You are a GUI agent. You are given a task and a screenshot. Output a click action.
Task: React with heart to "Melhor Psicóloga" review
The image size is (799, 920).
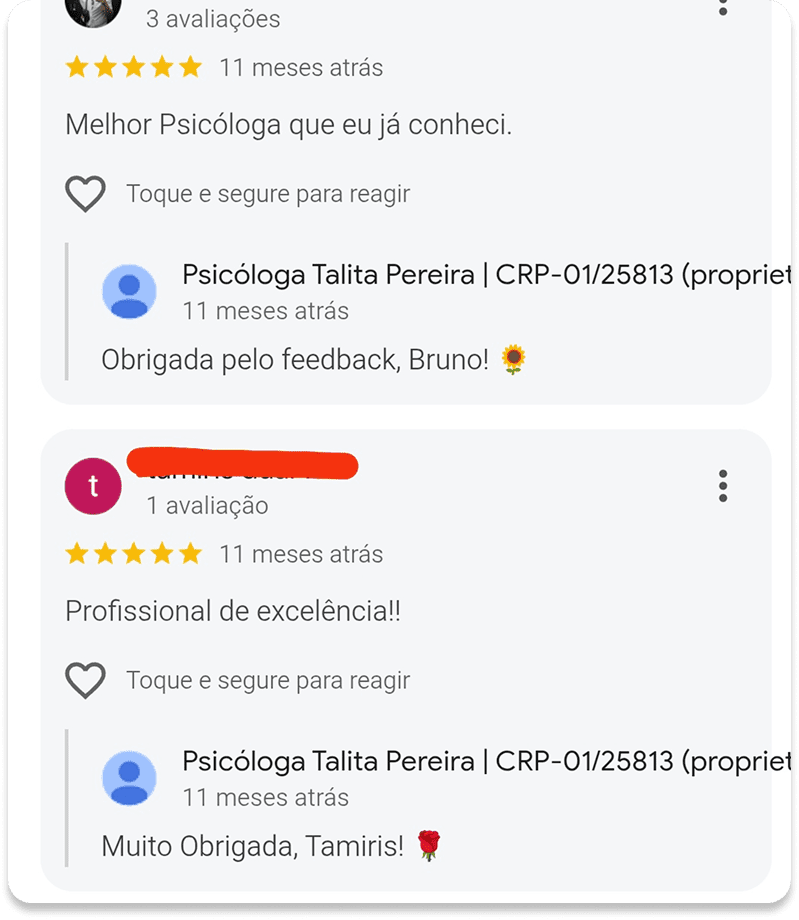[x=85, y=194]
